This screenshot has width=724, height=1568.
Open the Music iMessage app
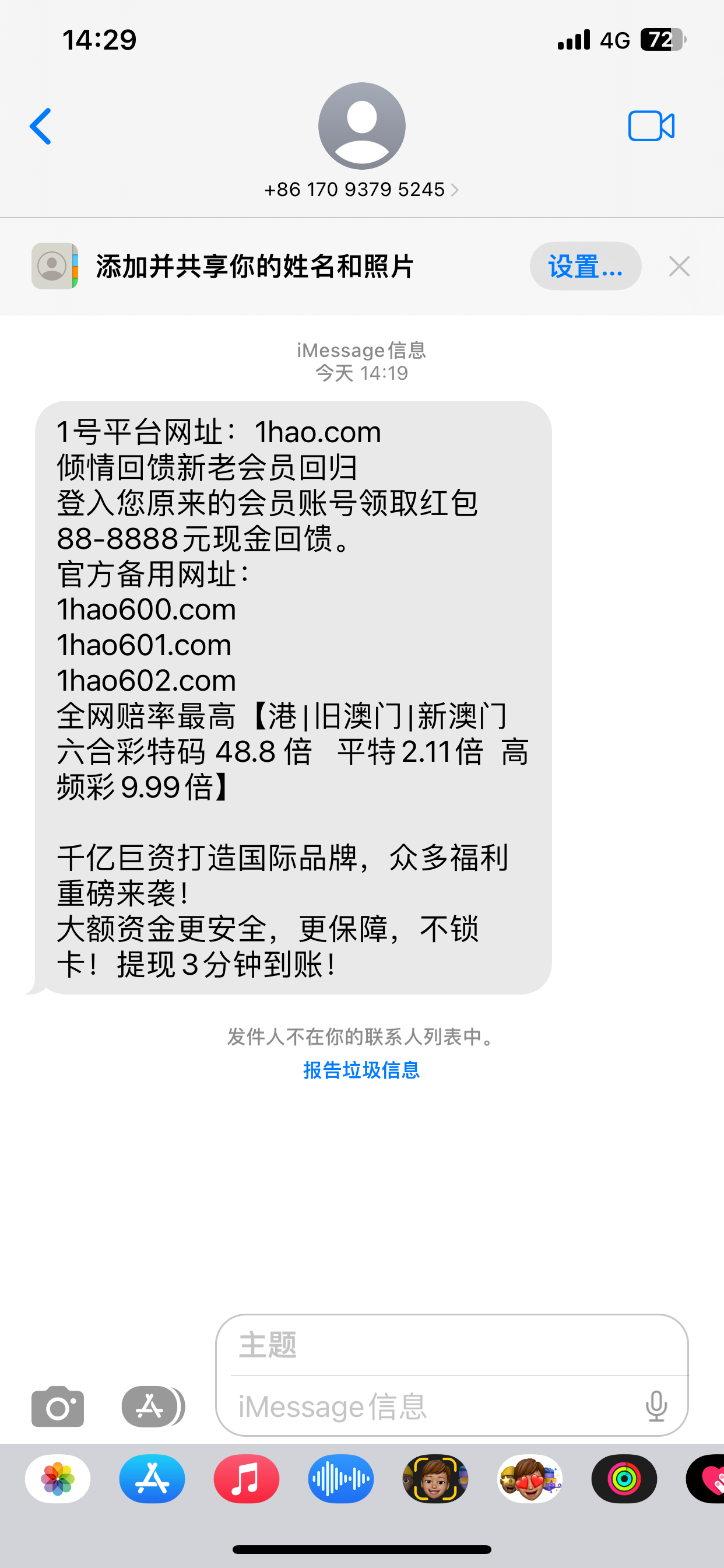[x=247, y=1479]
